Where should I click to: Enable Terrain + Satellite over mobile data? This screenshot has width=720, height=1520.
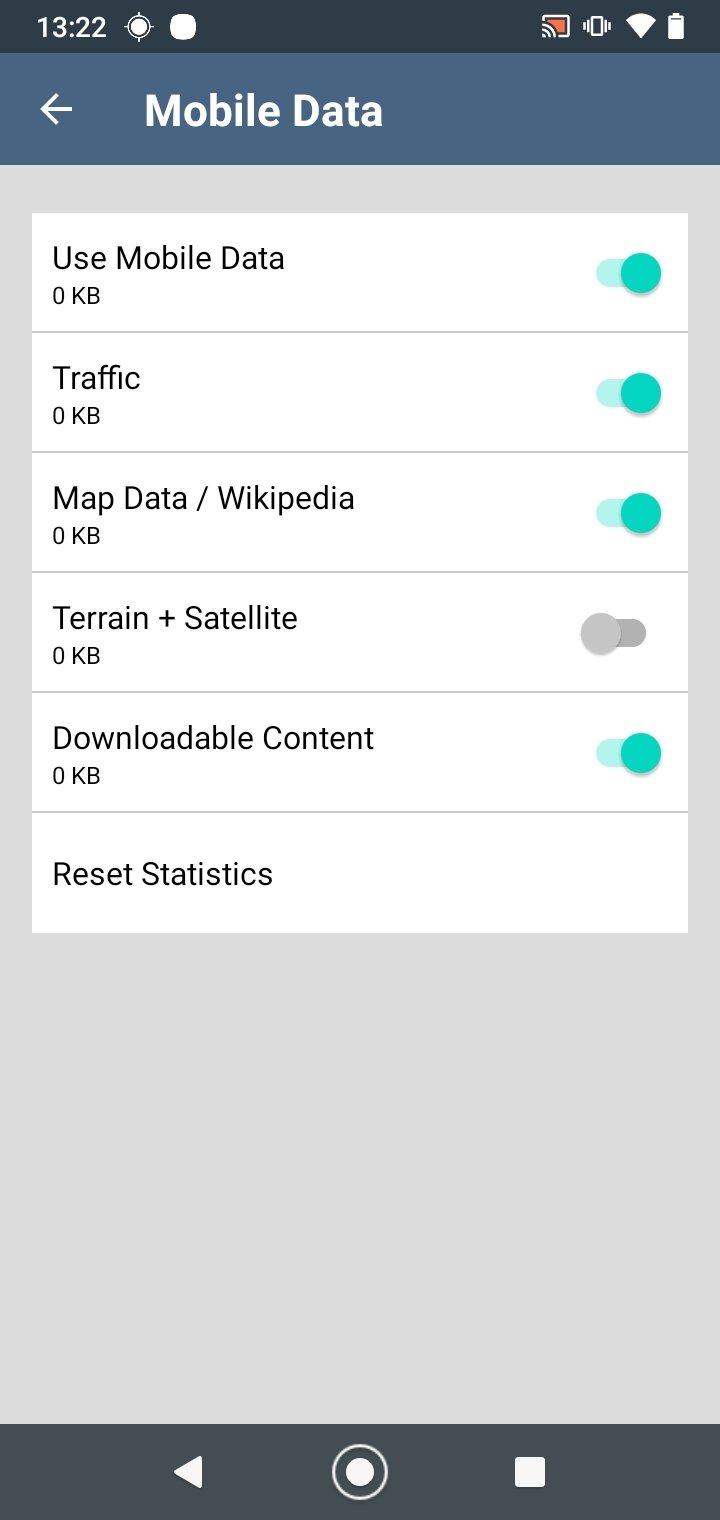click(x=614, y=633)
